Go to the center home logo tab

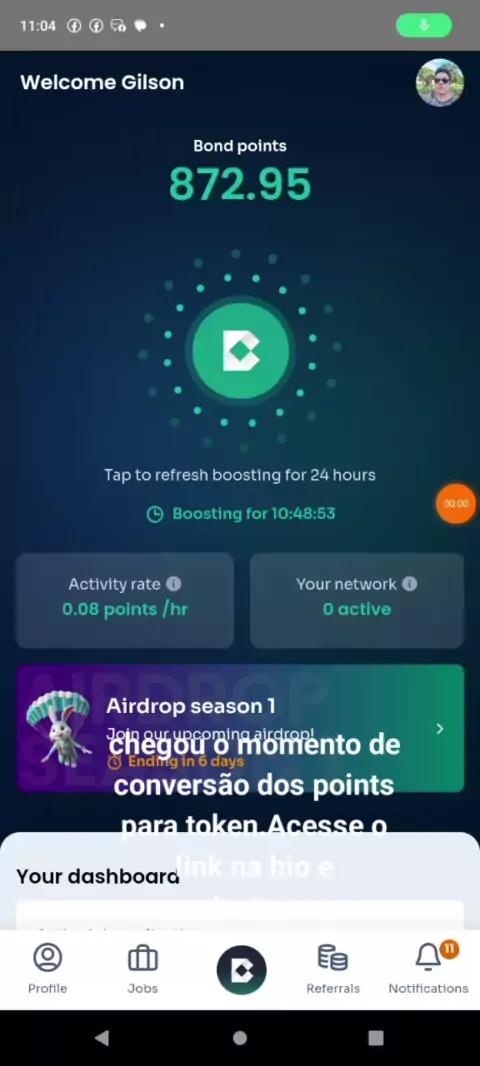(241, 970)
